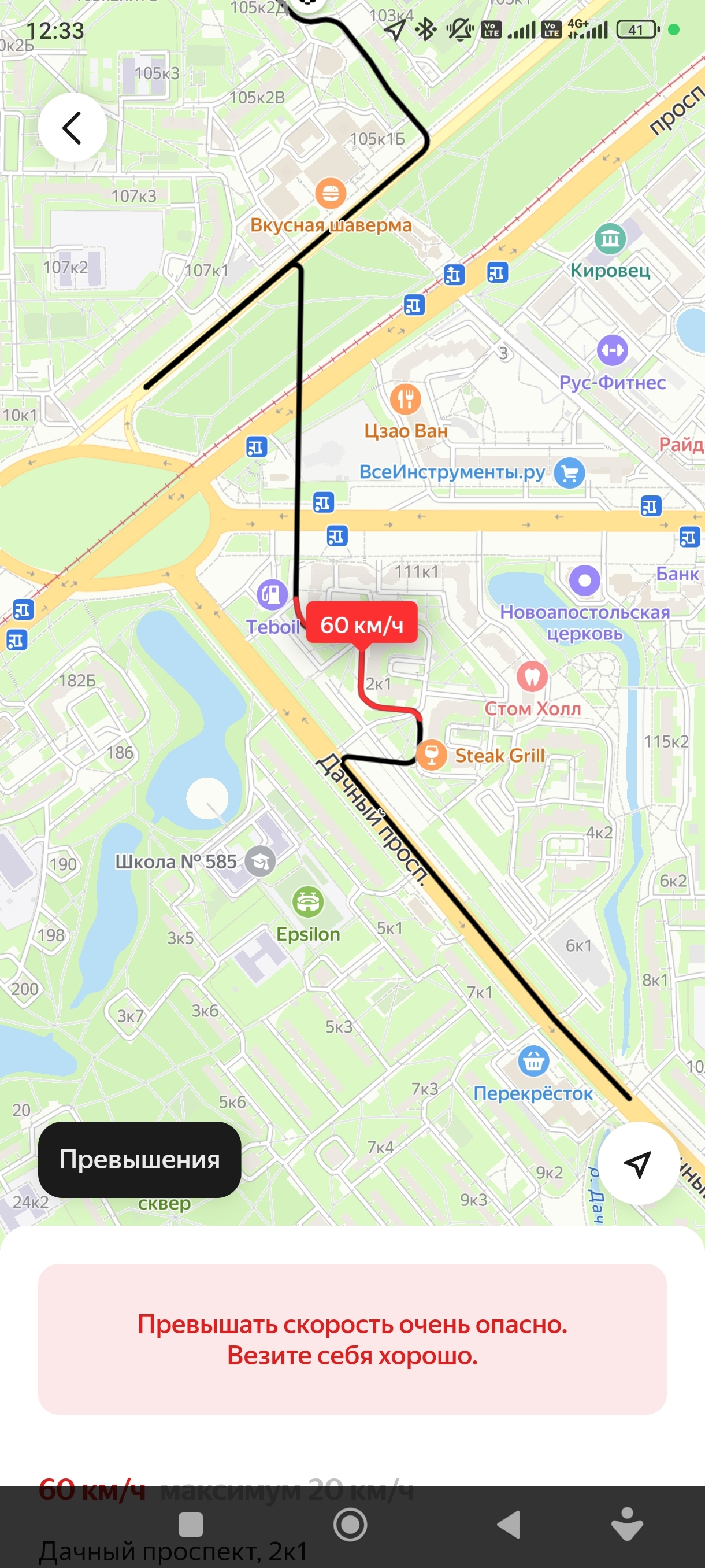This screenshot has height=1568, width=705.
Task: Tap the Превышения button
Action: (x=139, y=1160)
